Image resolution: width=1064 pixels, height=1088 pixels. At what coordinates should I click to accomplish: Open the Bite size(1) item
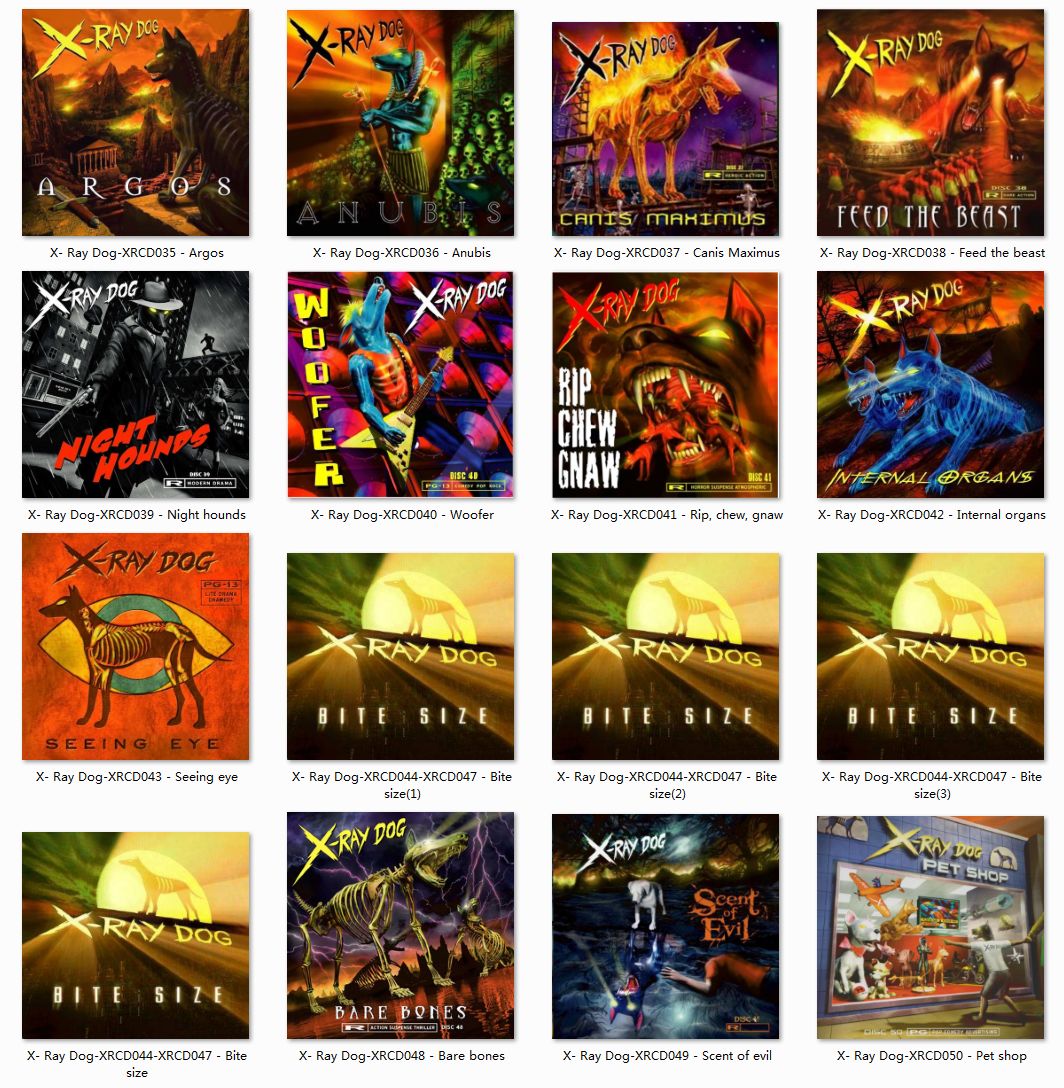point(400,657)
